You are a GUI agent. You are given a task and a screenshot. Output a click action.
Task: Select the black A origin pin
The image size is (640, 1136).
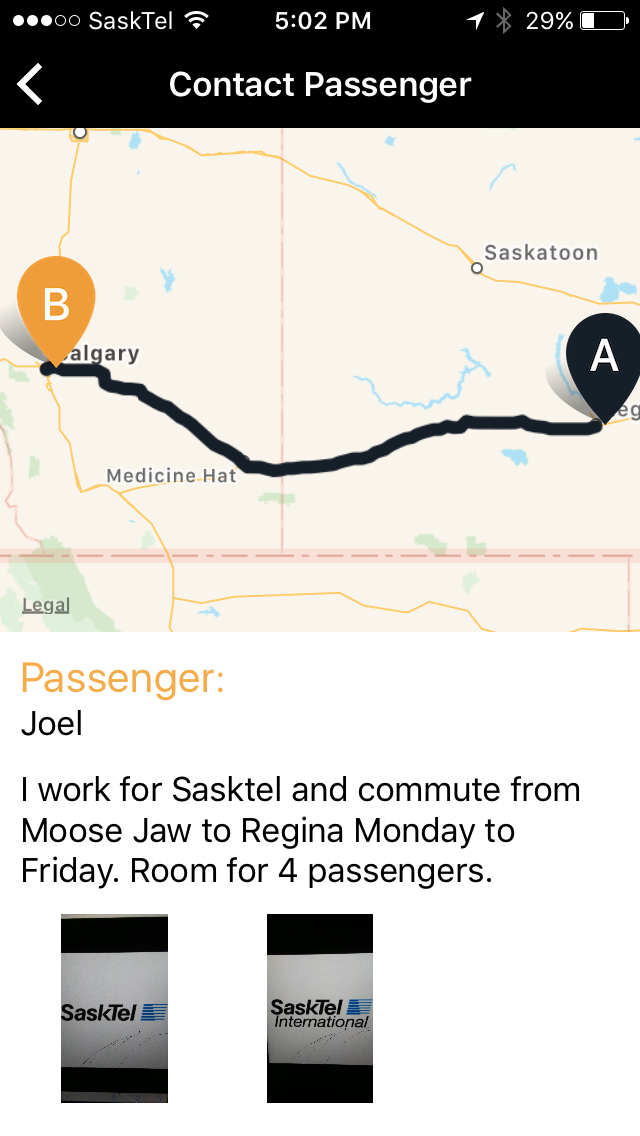pos(603,359)
